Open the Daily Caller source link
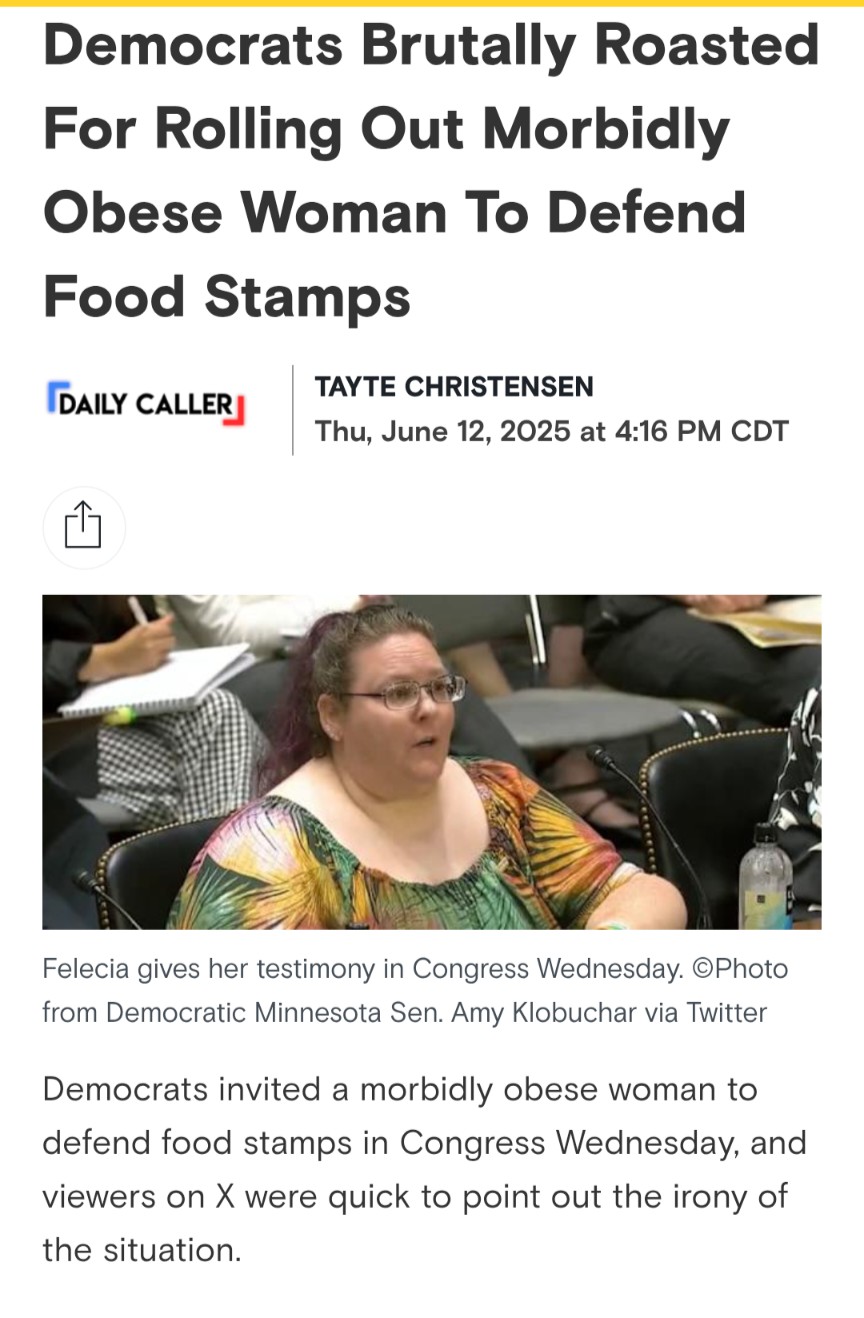Screen dimensions: 864x1318 pos(146,405)
